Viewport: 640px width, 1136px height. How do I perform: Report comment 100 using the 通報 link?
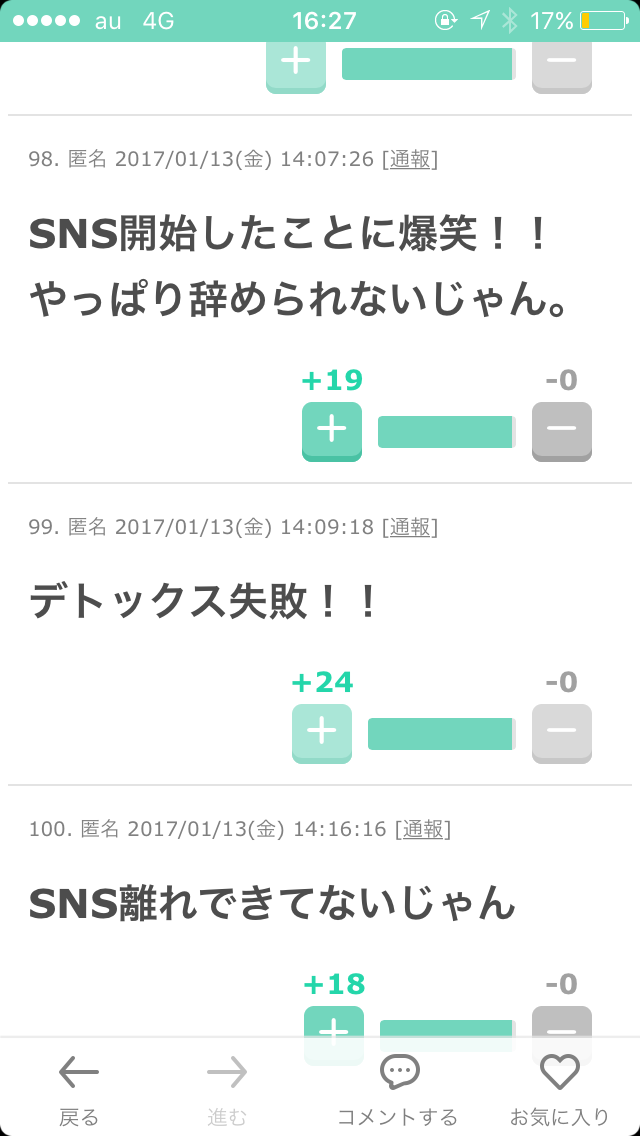(x=423, y=829)
